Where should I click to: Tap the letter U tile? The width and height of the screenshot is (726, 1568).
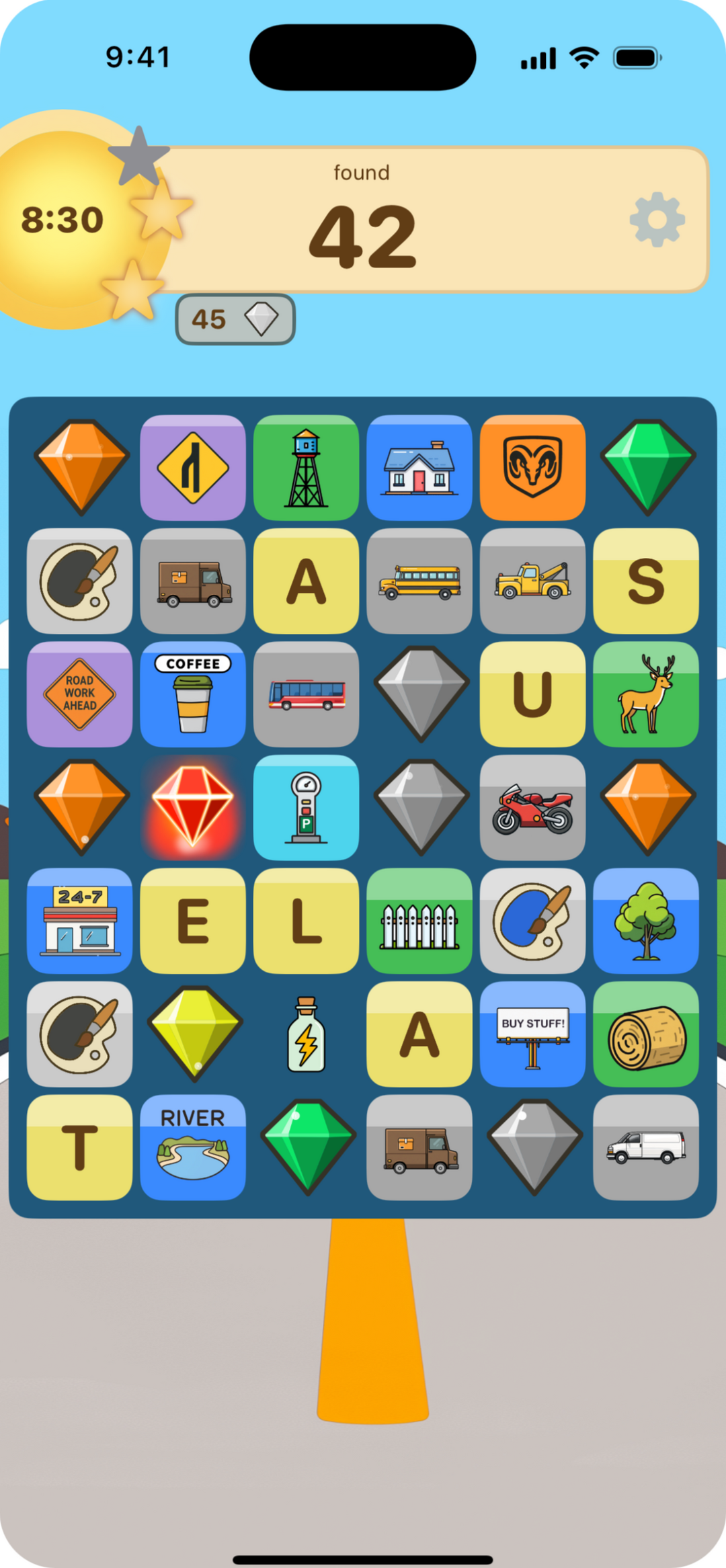point(532,696)
